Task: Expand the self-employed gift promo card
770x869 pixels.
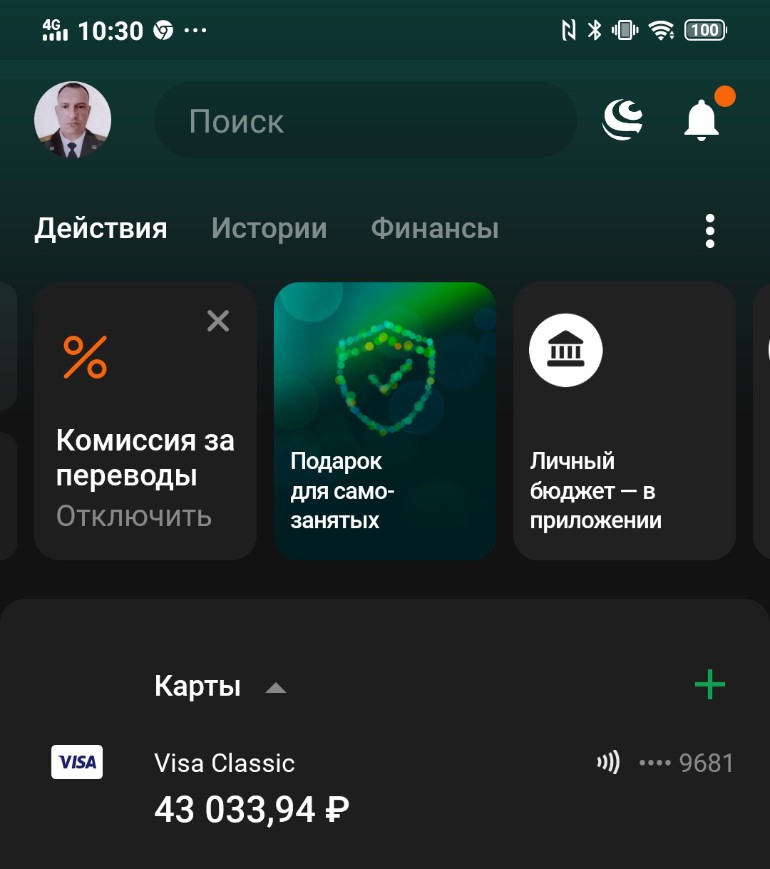Action: point(385,420)
